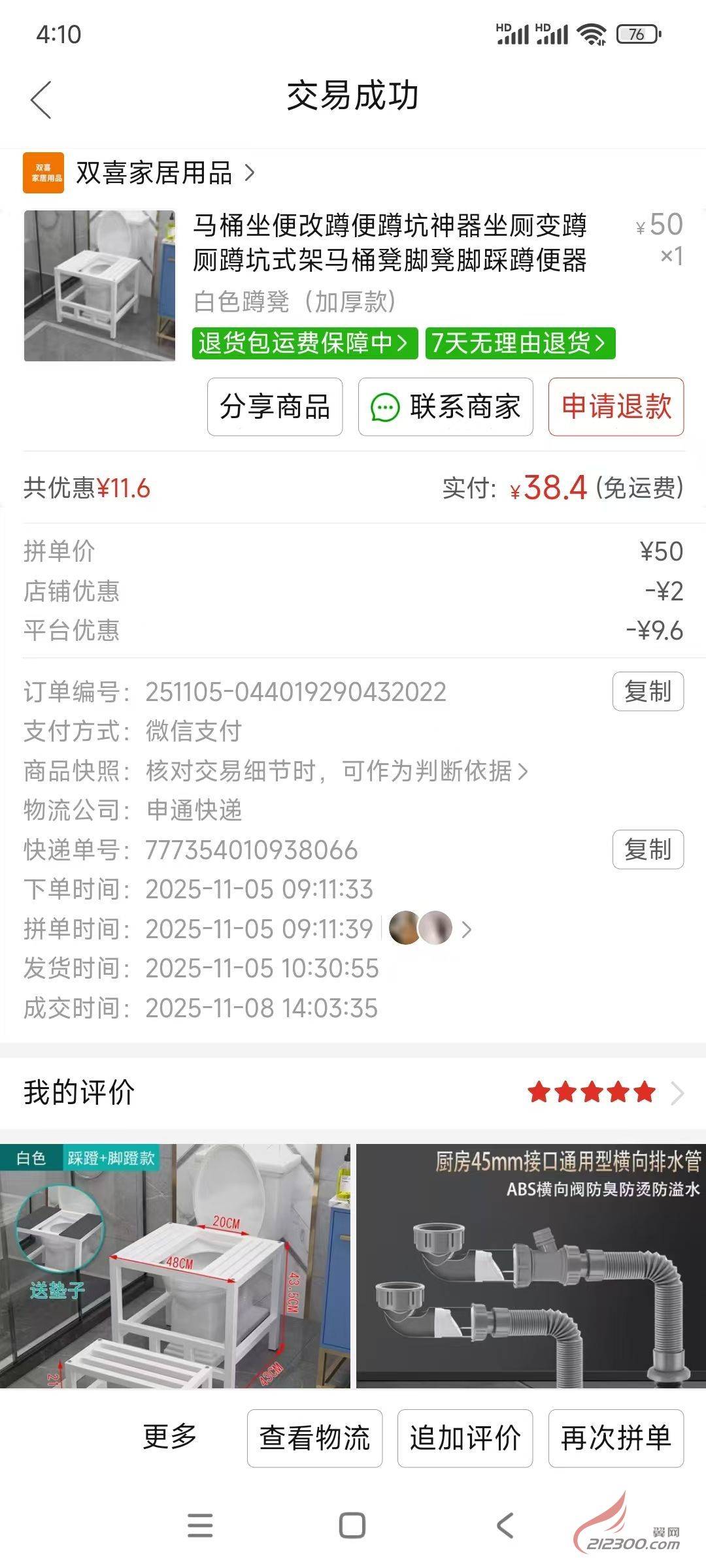The width and height of the screenshot is (706, 1568).
Task: Show 更多 order options
Action: tap(170, 1437)
